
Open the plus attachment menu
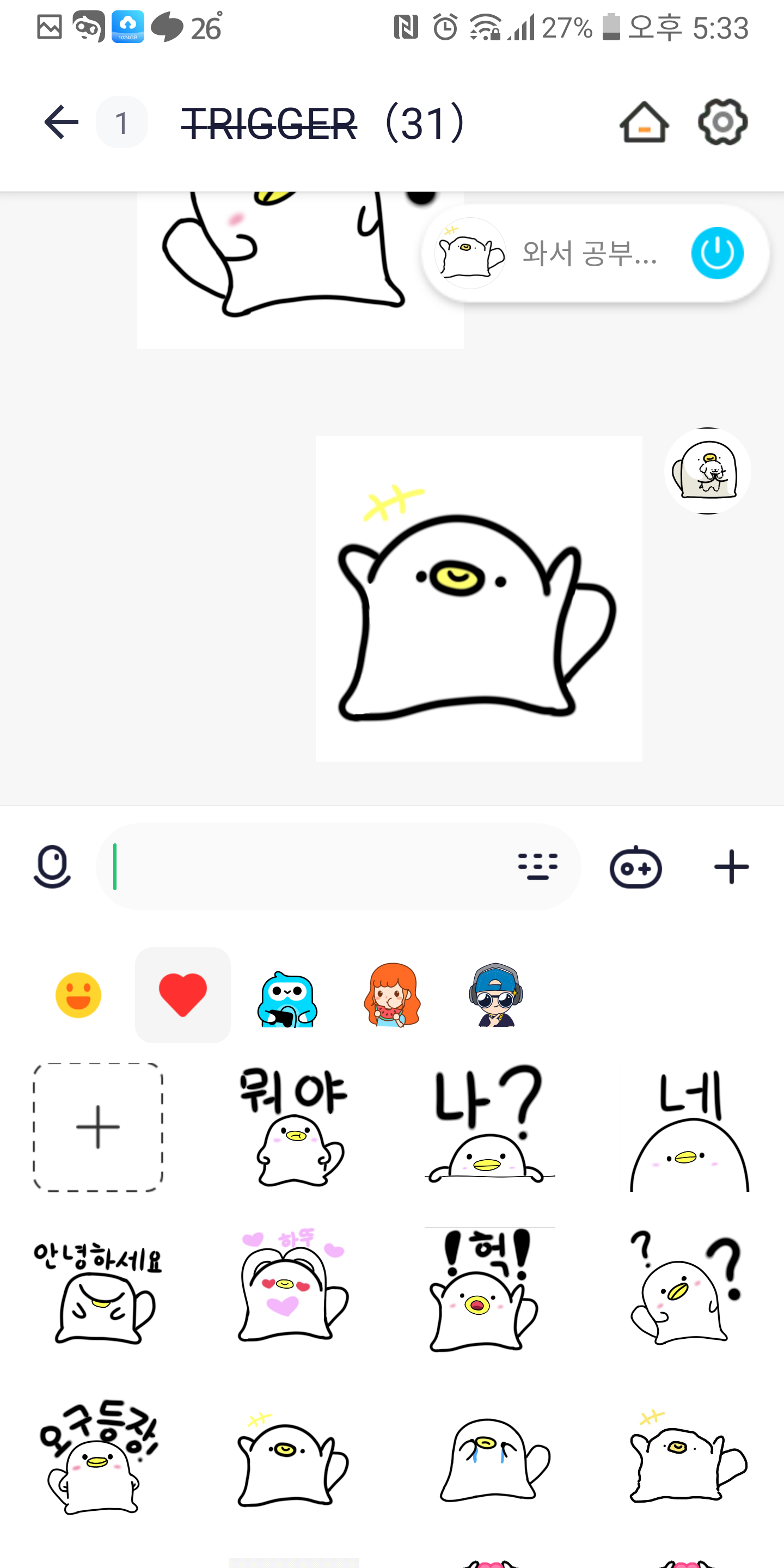tap(731, 867)
